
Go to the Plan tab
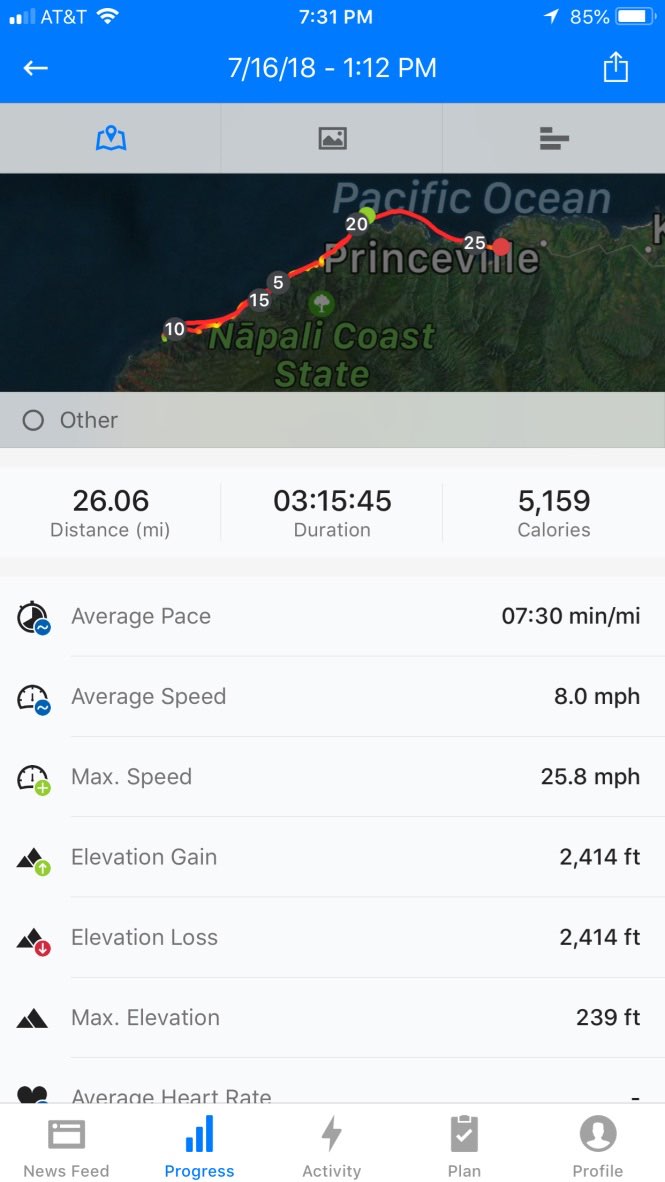464,1146
